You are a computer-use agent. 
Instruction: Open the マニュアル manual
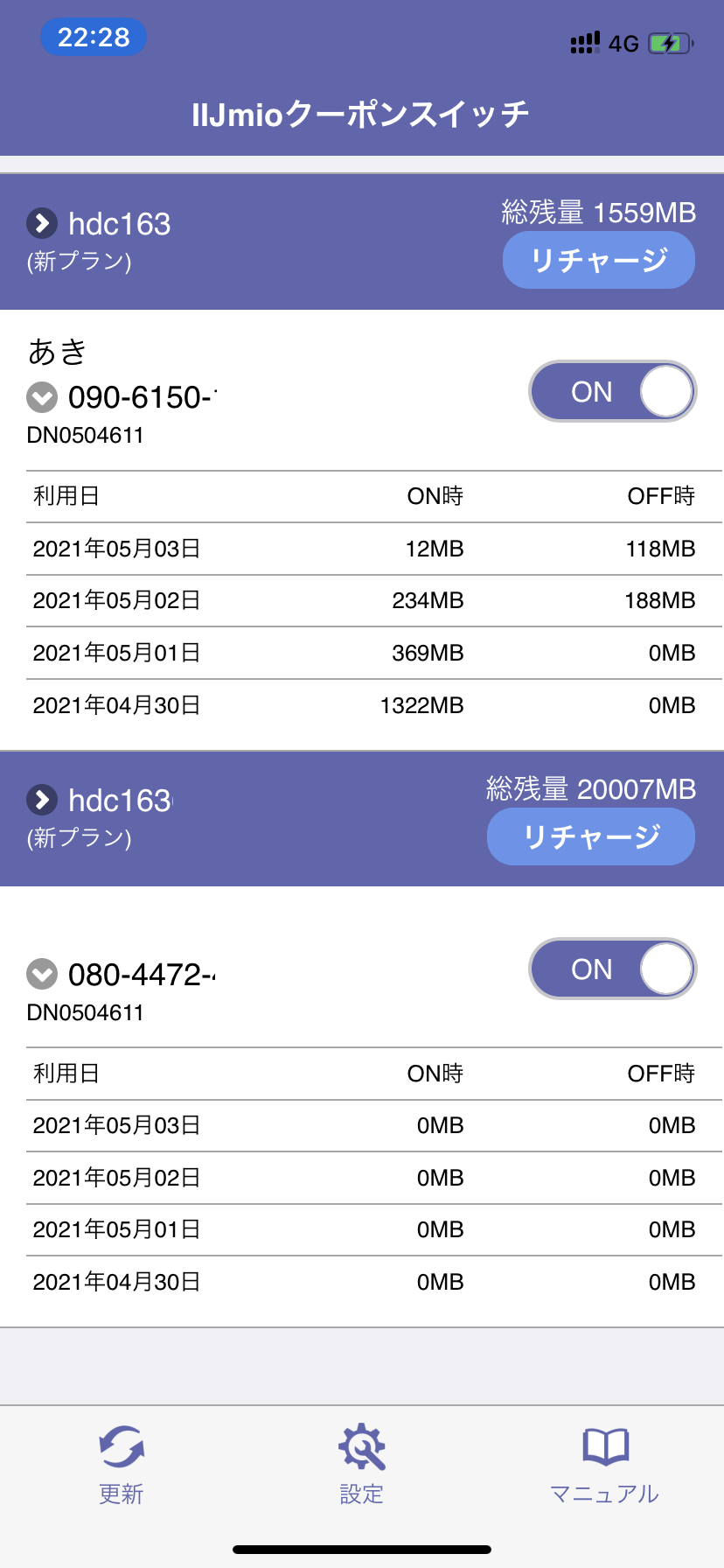[x=605, y=1465]
